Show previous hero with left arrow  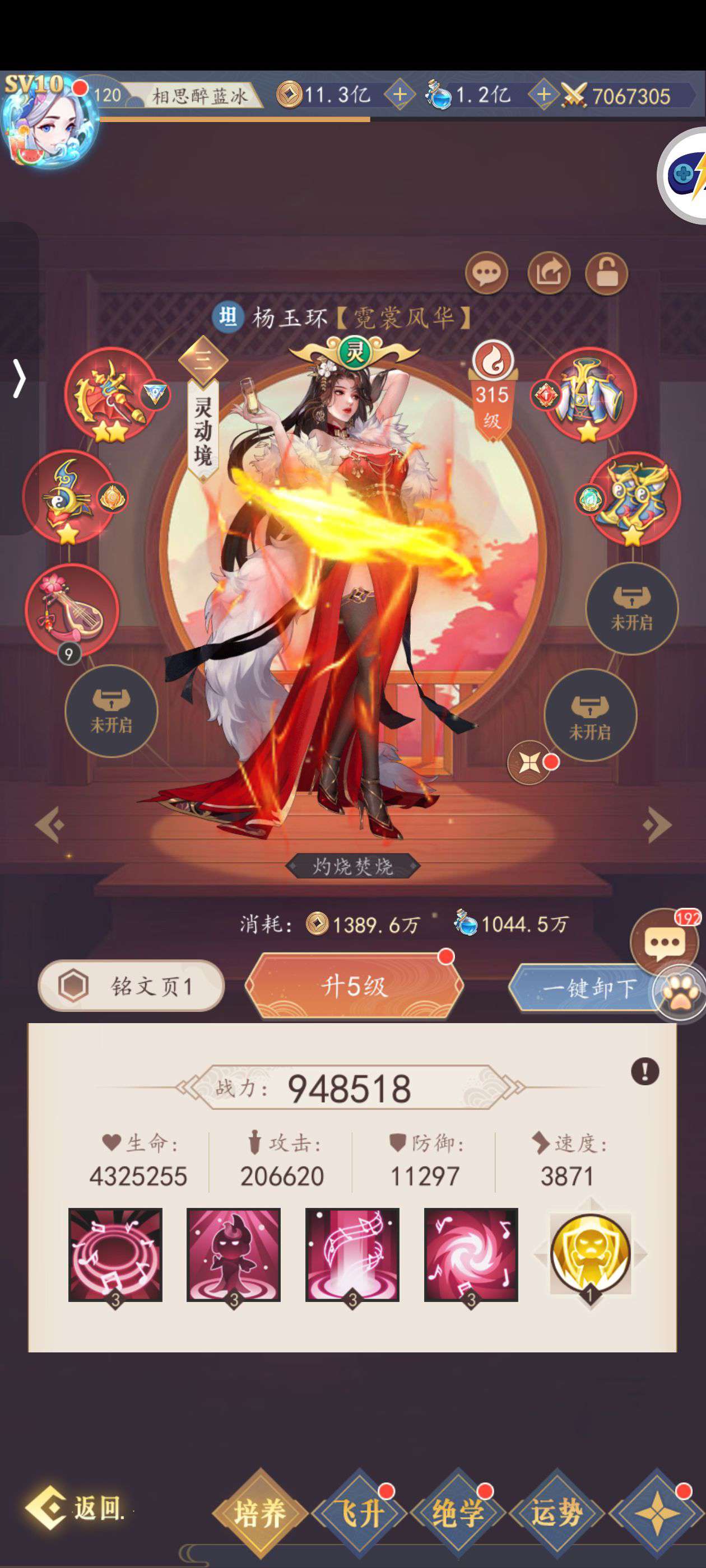[49, 825]
